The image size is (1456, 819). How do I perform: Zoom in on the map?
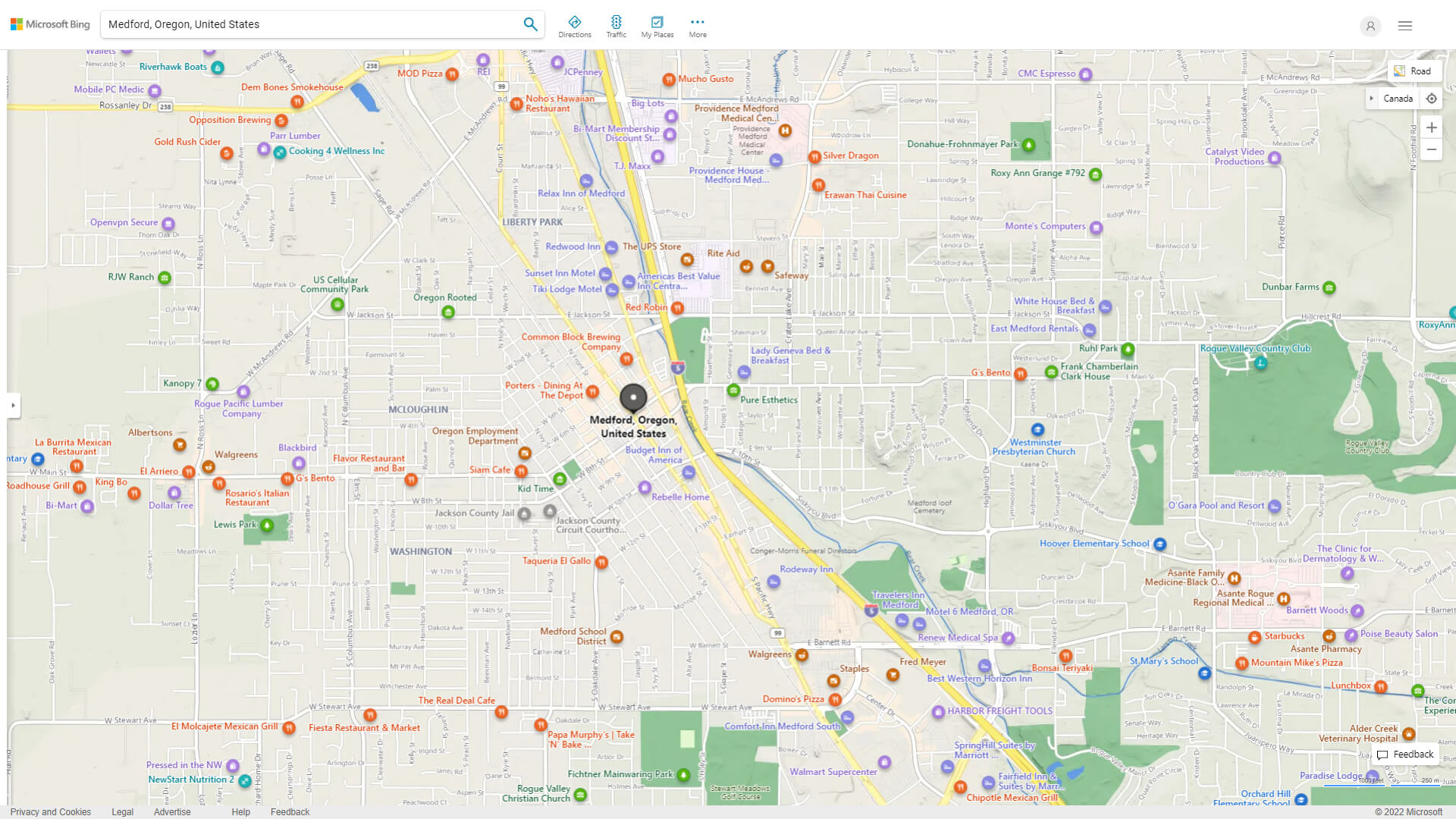[1431, 127]
